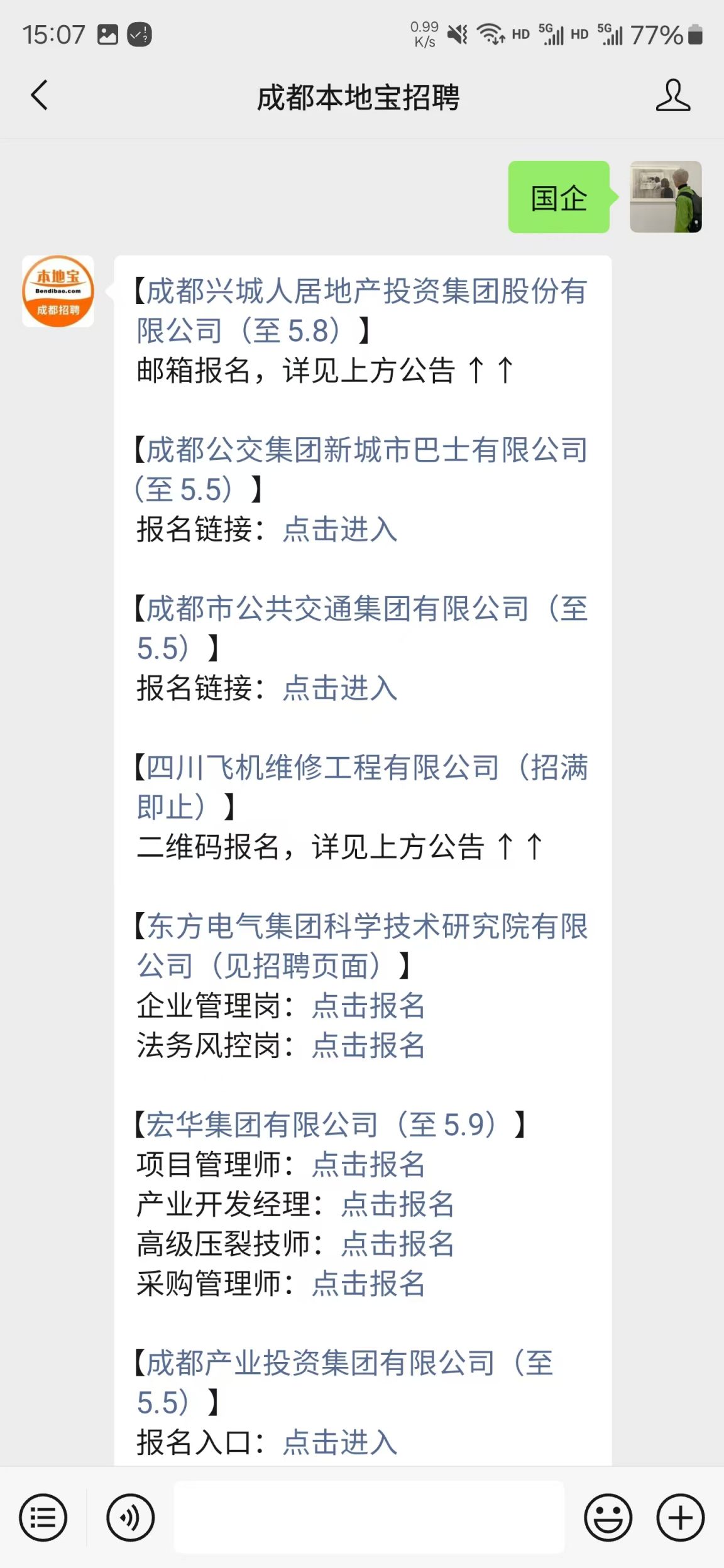Open 点击报名 for 采购管理师
Image resolution: width=724 pixels, height=1568 pixels.
(x=368, y=1283)
